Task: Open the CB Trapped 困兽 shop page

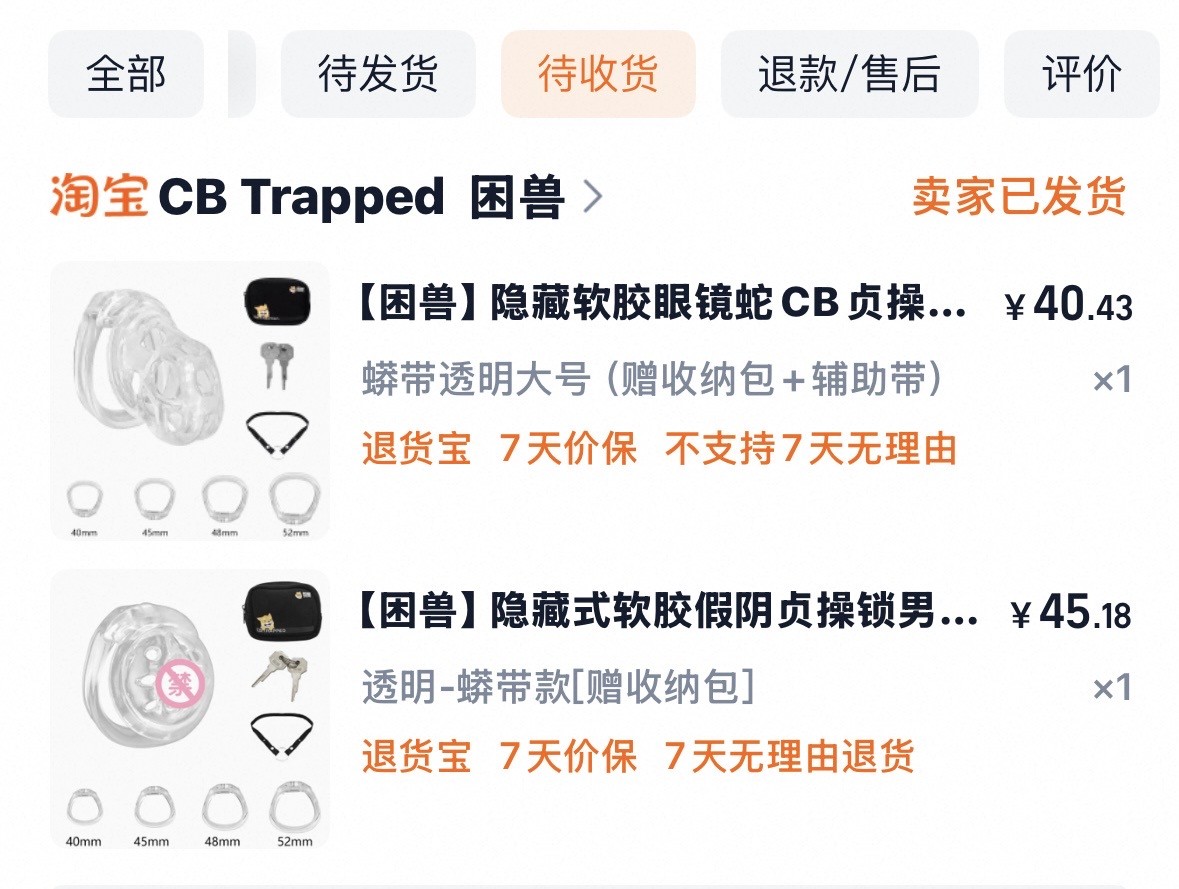Action: click(380, 197)
